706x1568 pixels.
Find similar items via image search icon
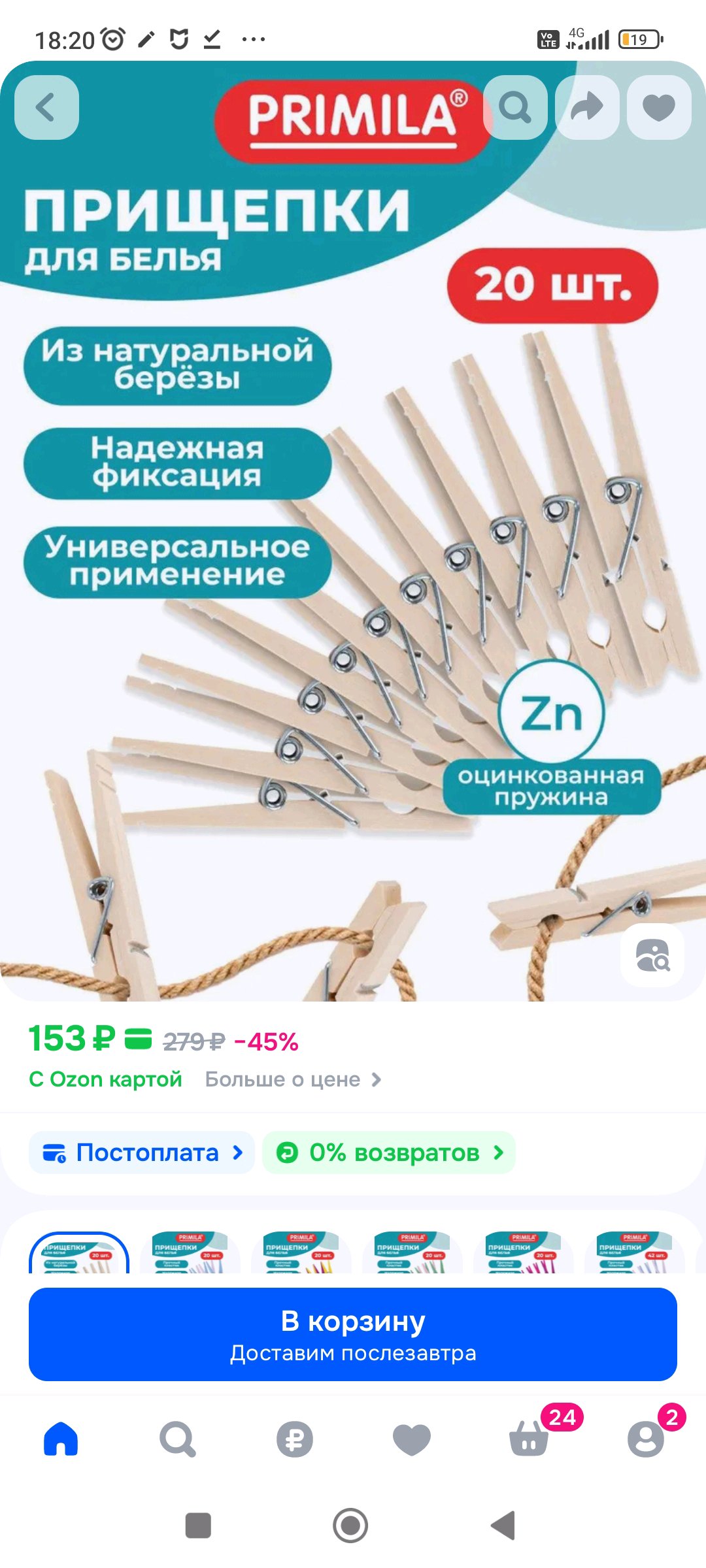[652, 955]
